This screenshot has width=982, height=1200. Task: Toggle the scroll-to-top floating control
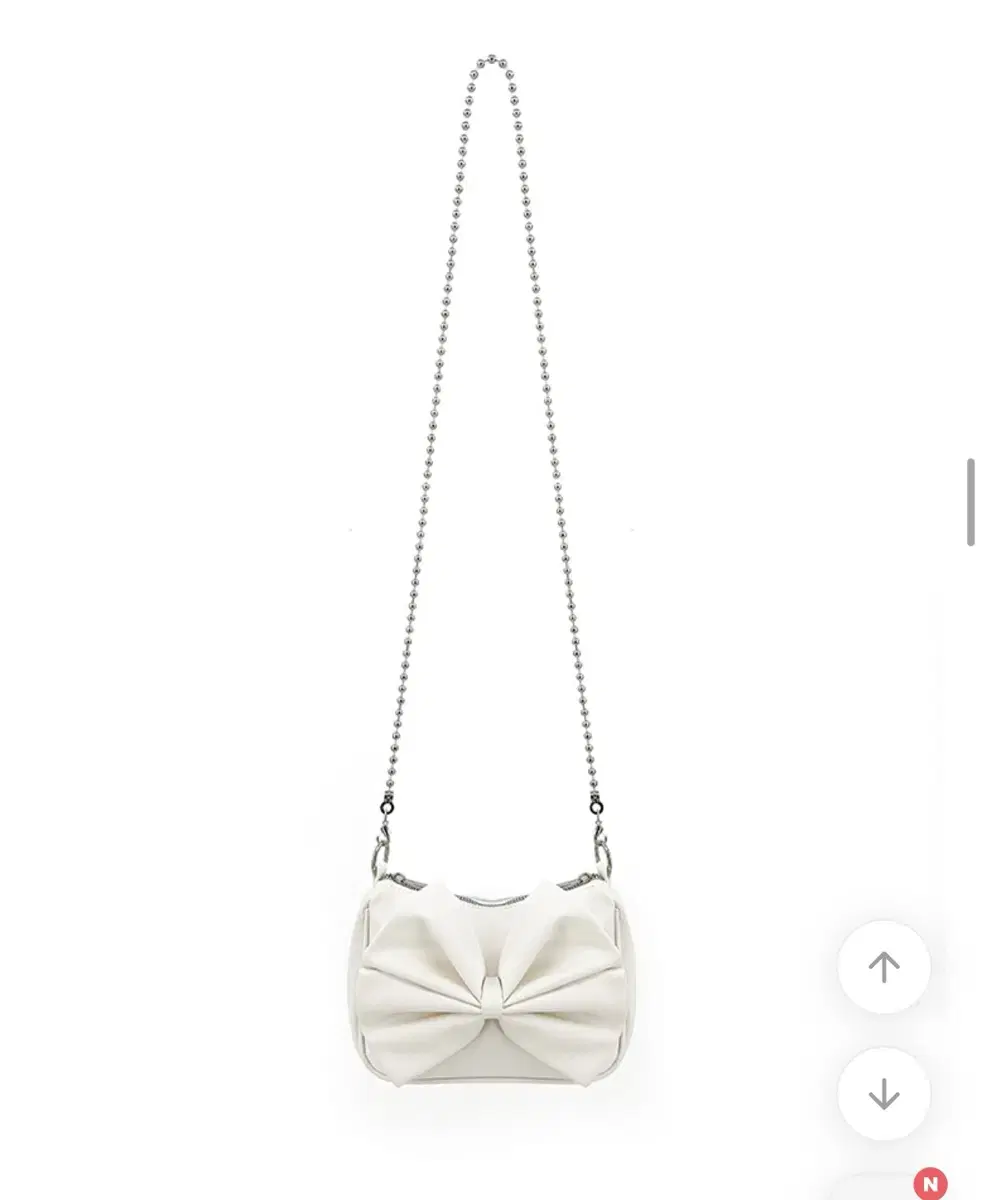(884, 967)
